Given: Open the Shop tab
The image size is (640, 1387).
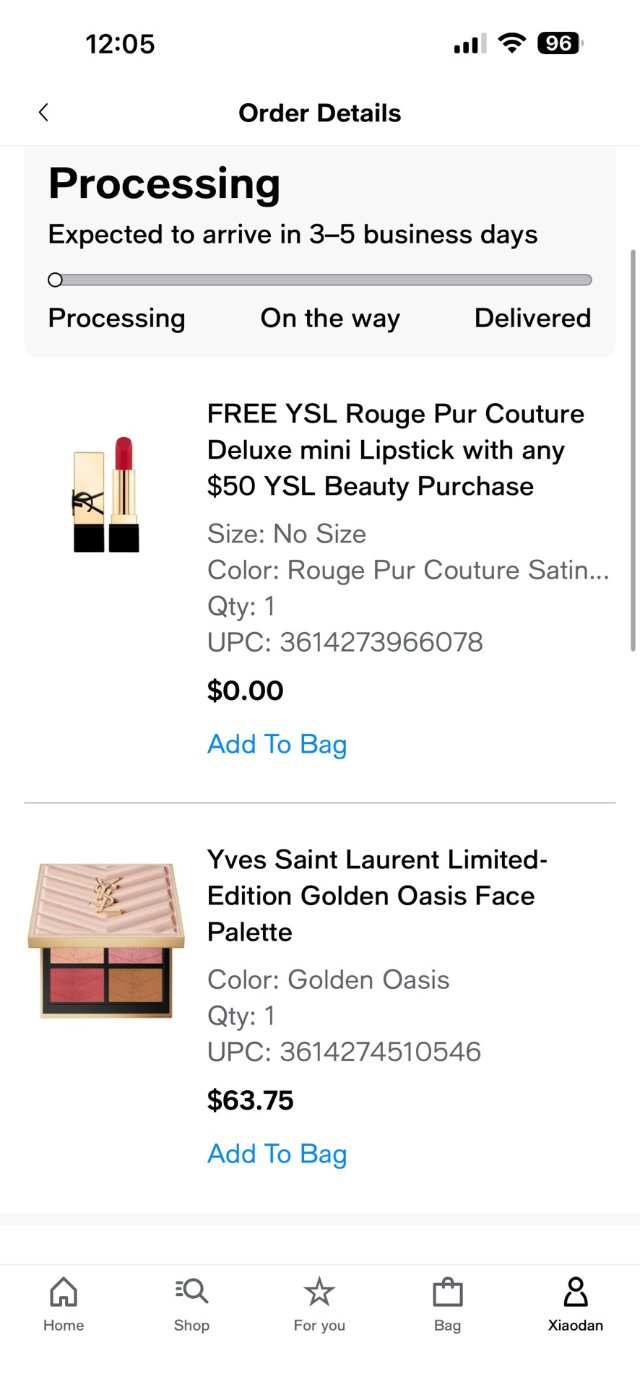Looking at the screenshot, I should pyautogui.click(x=191, y=1304).
